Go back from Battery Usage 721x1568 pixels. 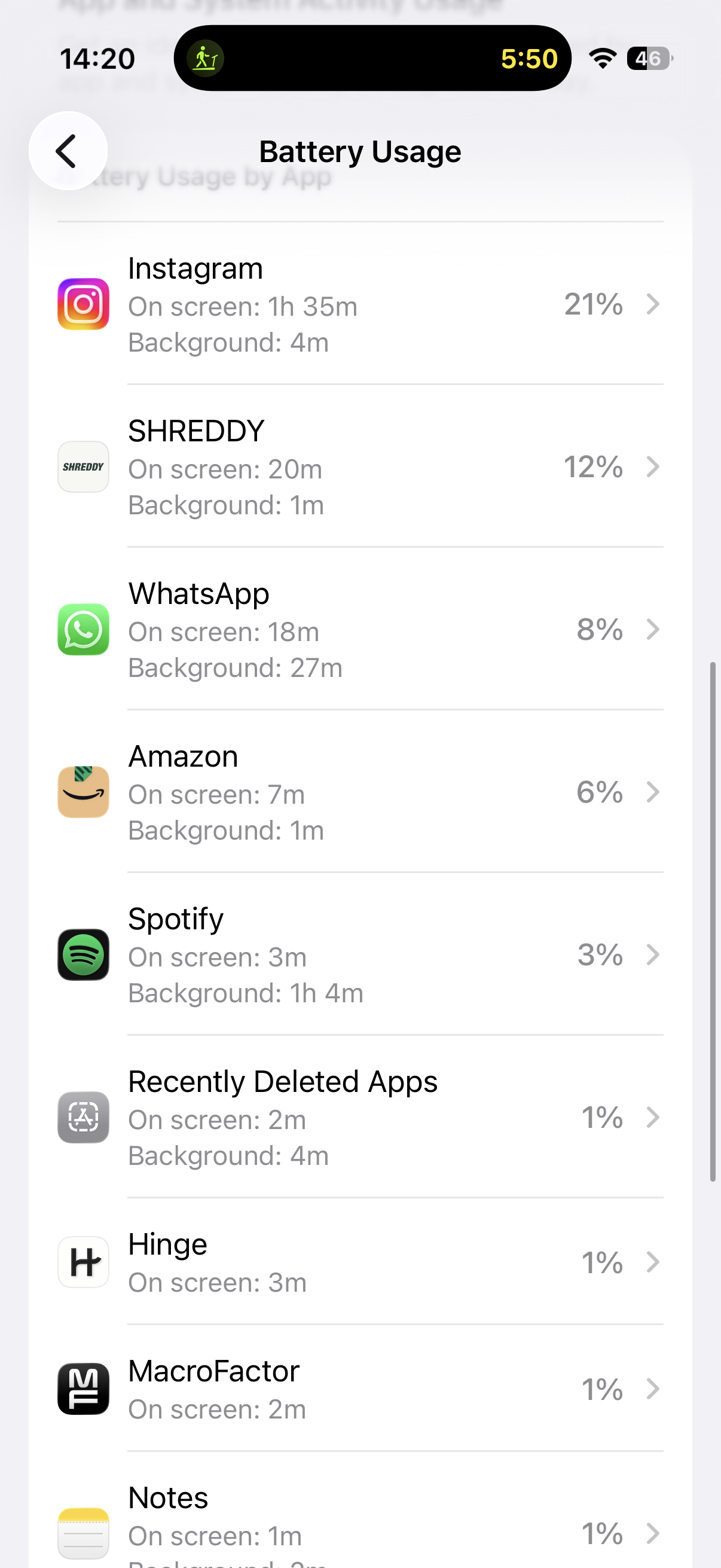(x=68, y=151)
